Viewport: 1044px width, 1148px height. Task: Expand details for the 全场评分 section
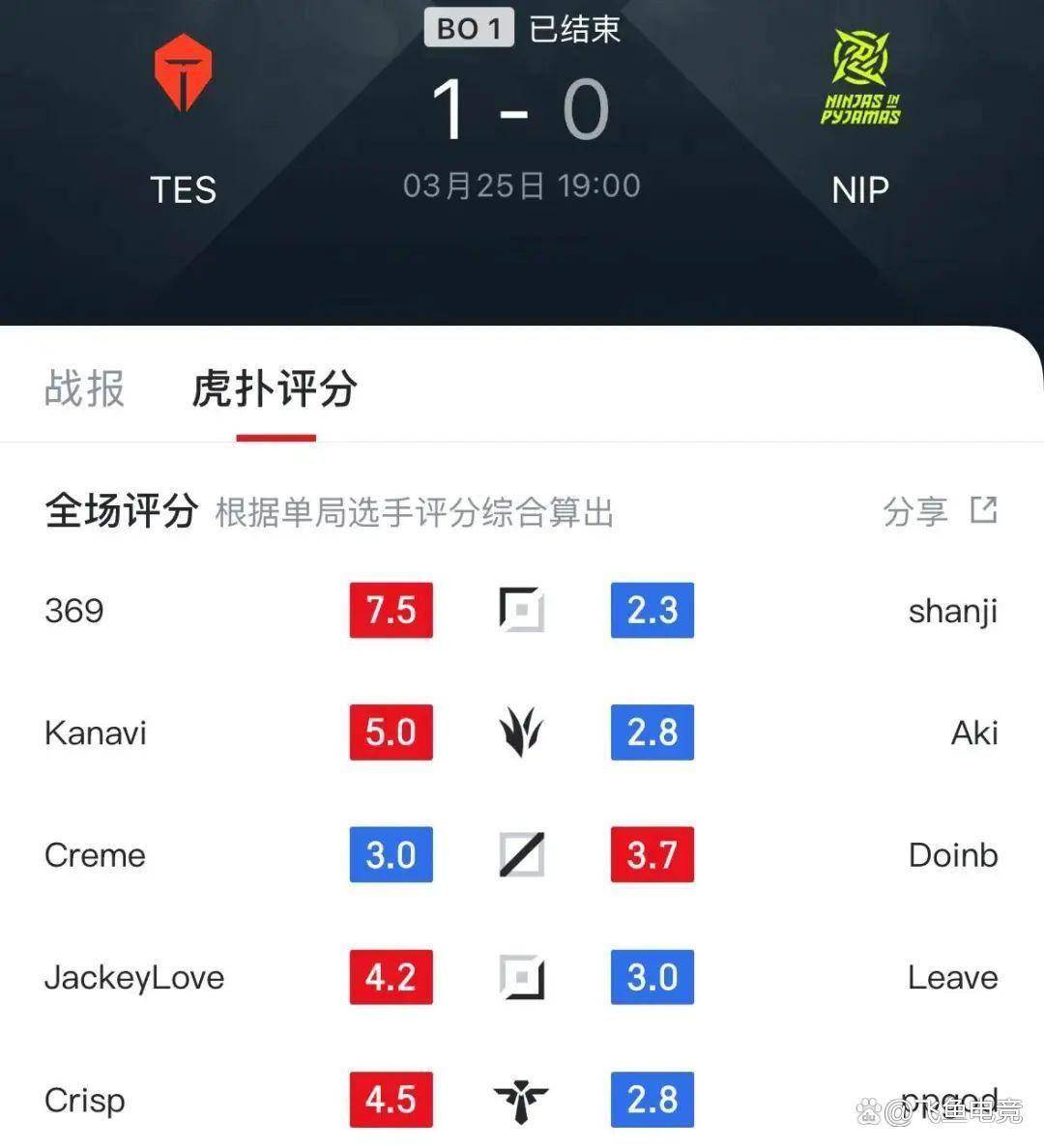pyautogui.click(x=118, y=512)
